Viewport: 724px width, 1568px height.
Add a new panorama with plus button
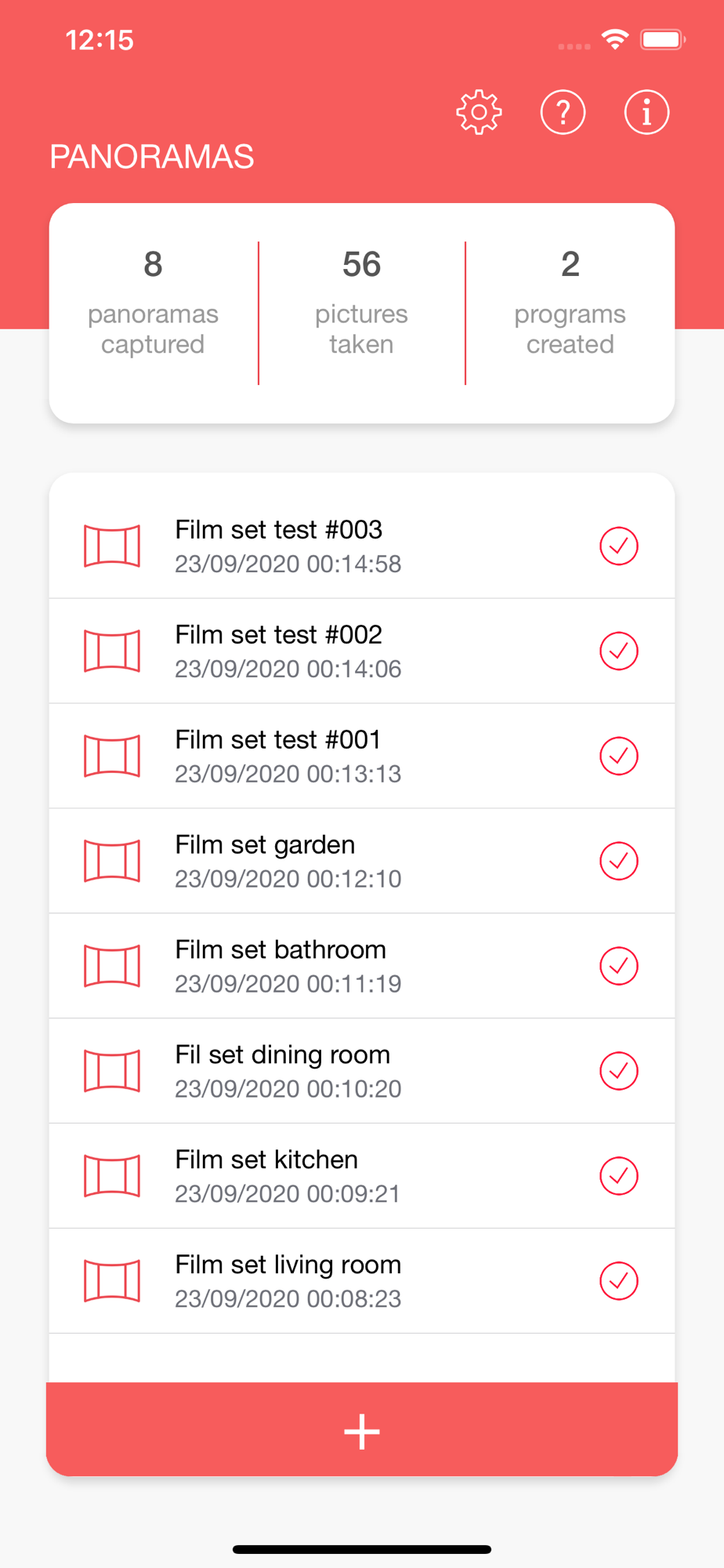[x=362, y=1430]
